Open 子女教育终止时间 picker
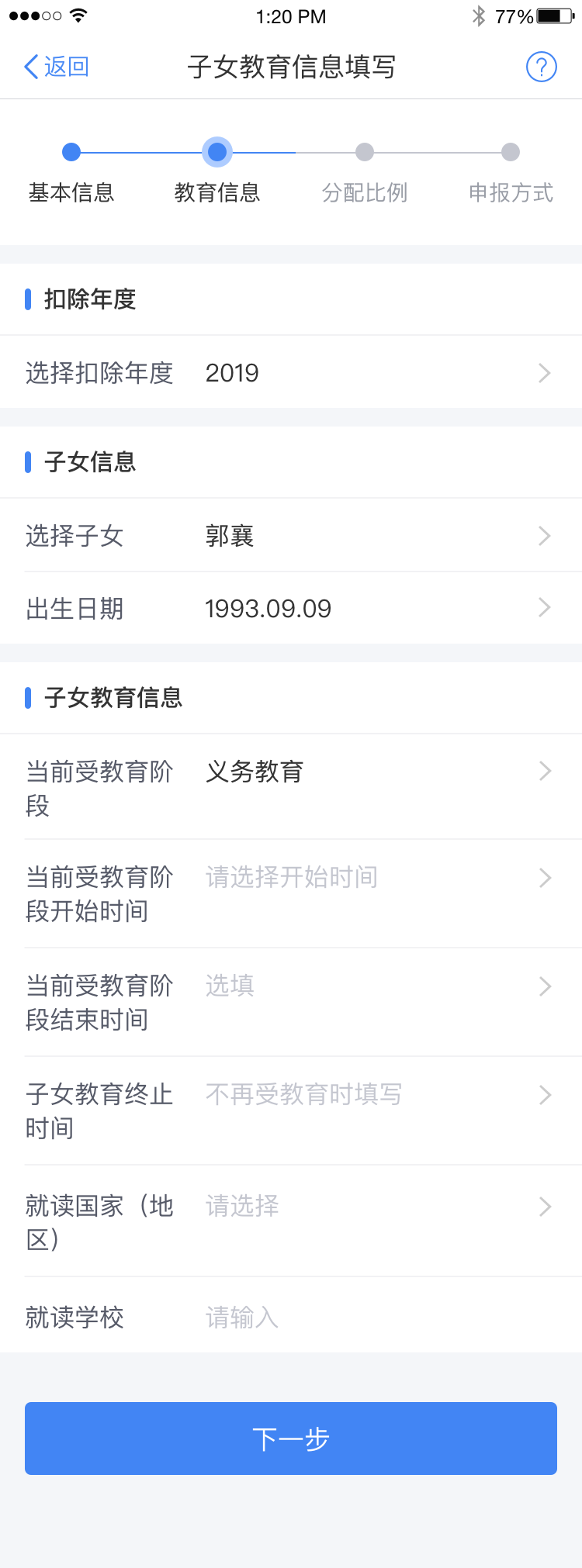Screen dimensions: 582x1568 tap(291, 1110)
